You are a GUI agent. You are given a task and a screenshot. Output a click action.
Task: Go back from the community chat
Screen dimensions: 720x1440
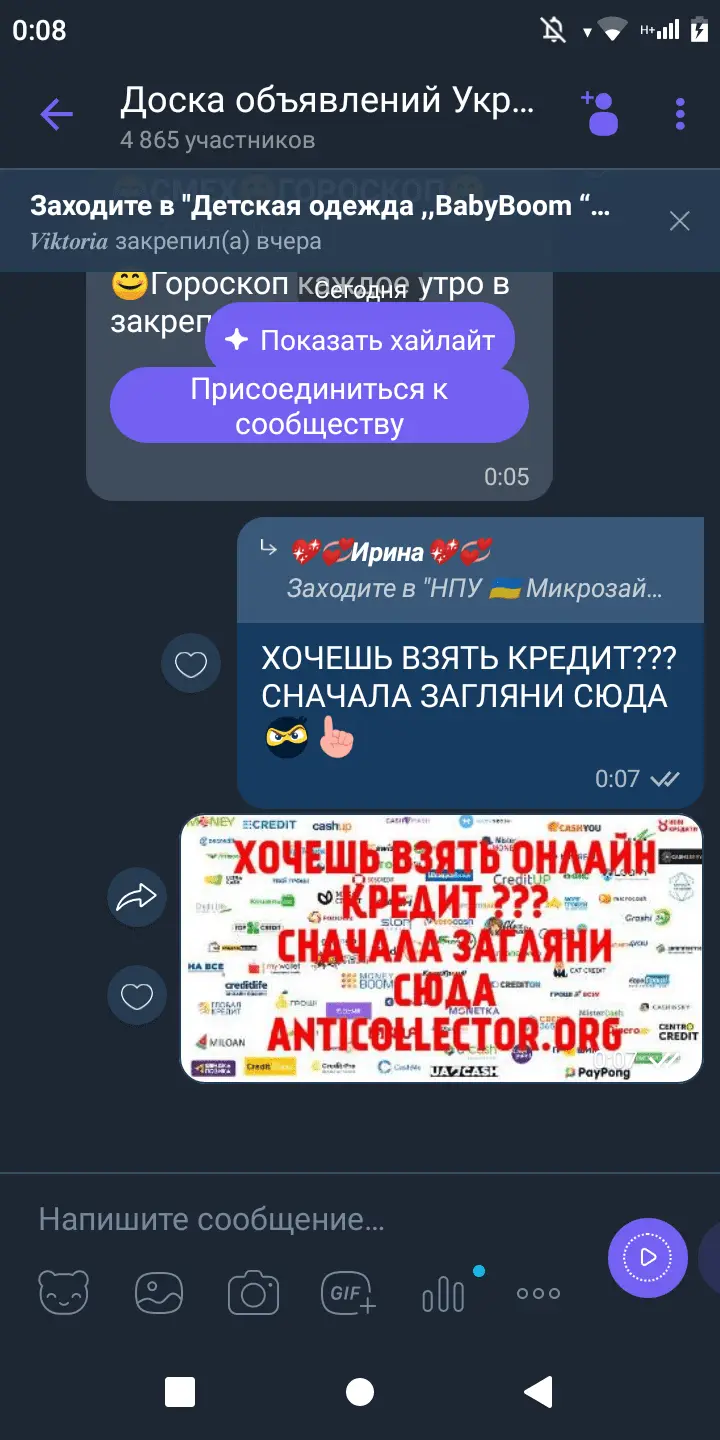tap(56, 115)
